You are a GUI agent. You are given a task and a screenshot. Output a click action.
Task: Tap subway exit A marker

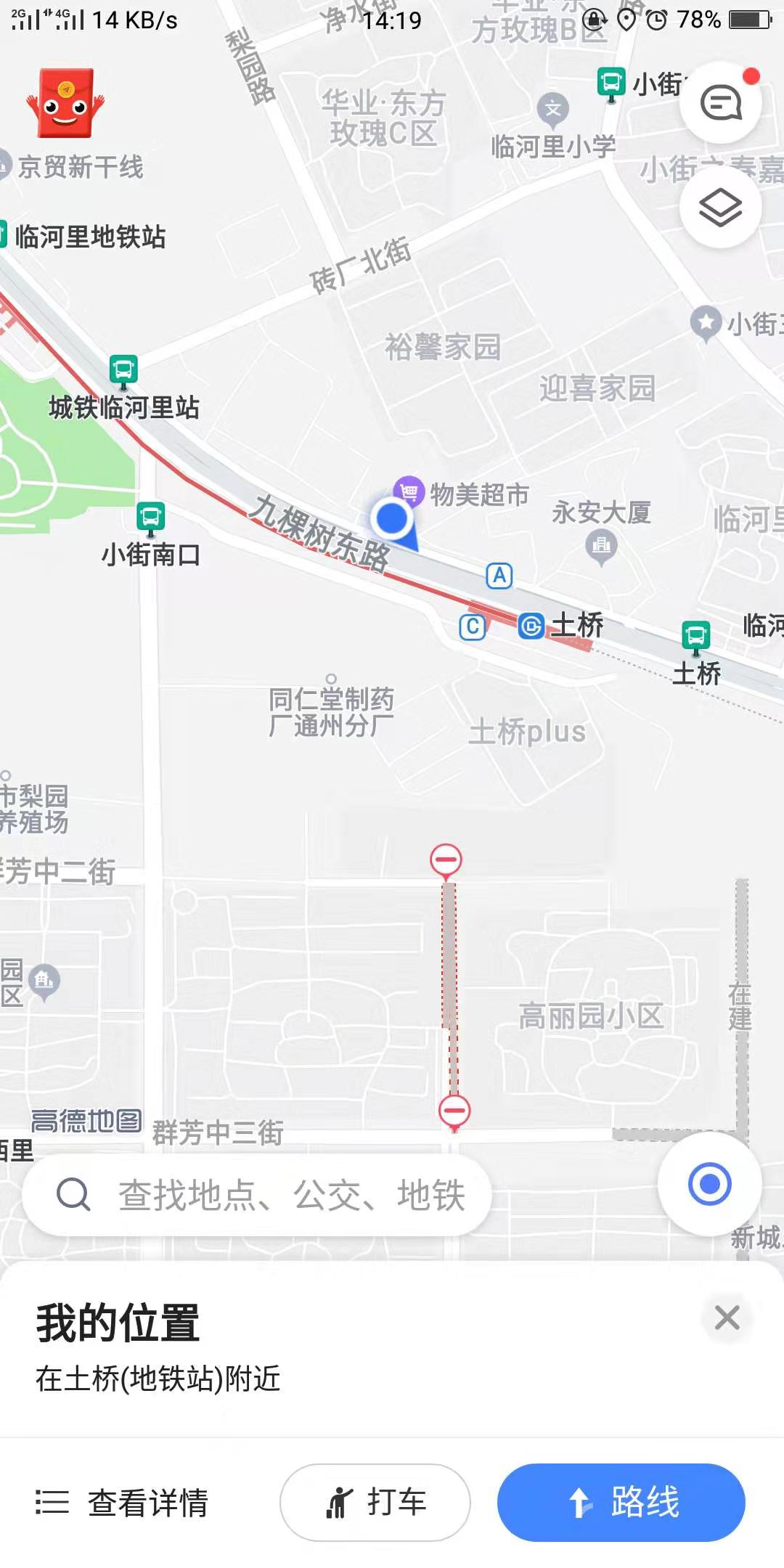[x=499, y=576]
